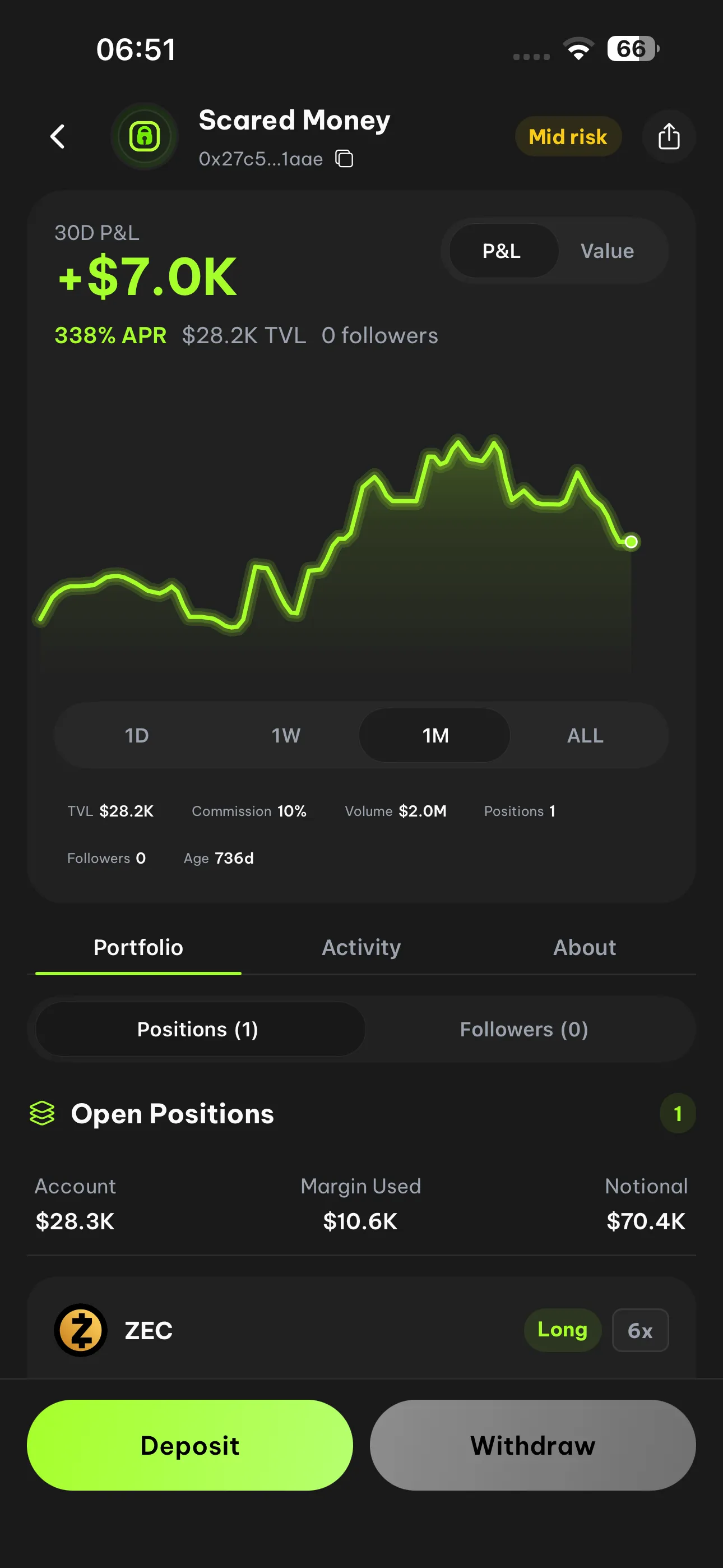Viewport: 723px width, 1568px height.
Task: Switch the chart to Value view
Action: click(x=606, y=251)
